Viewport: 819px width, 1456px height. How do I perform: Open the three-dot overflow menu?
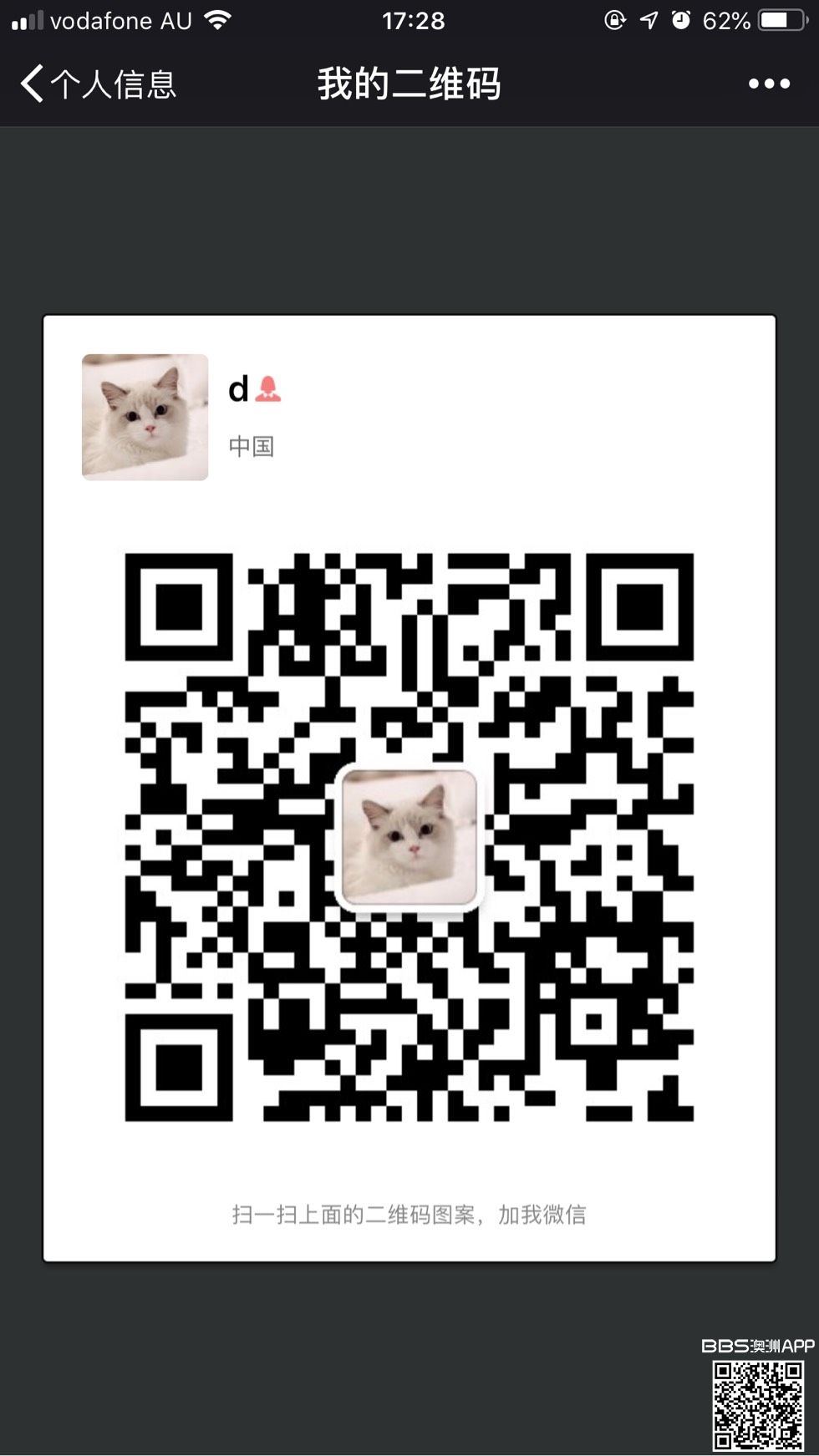[769, 84]
